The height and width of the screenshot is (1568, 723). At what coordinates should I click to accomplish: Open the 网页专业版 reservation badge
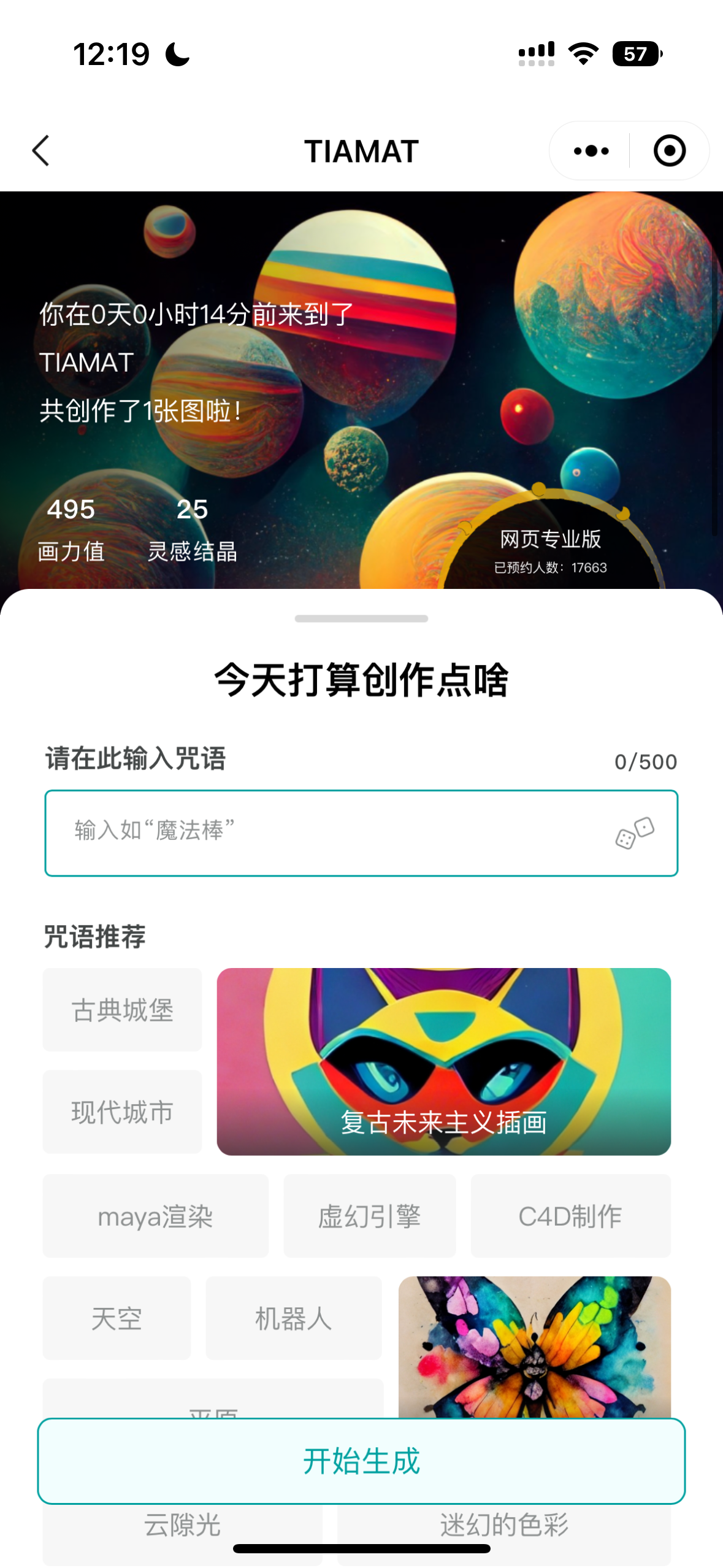pyautogui.click(x=550, y=549)
